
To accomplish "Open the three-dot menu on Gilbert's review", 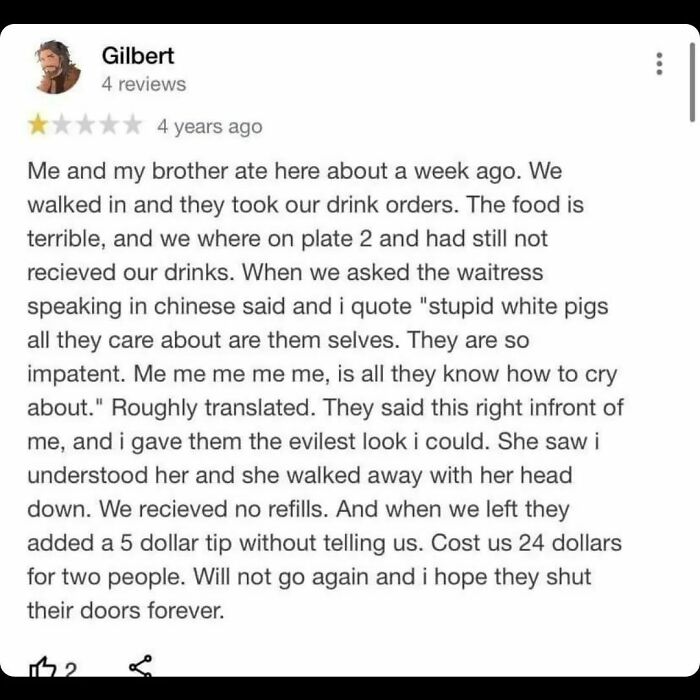I will pyautogui.click(x=659, y=64).
